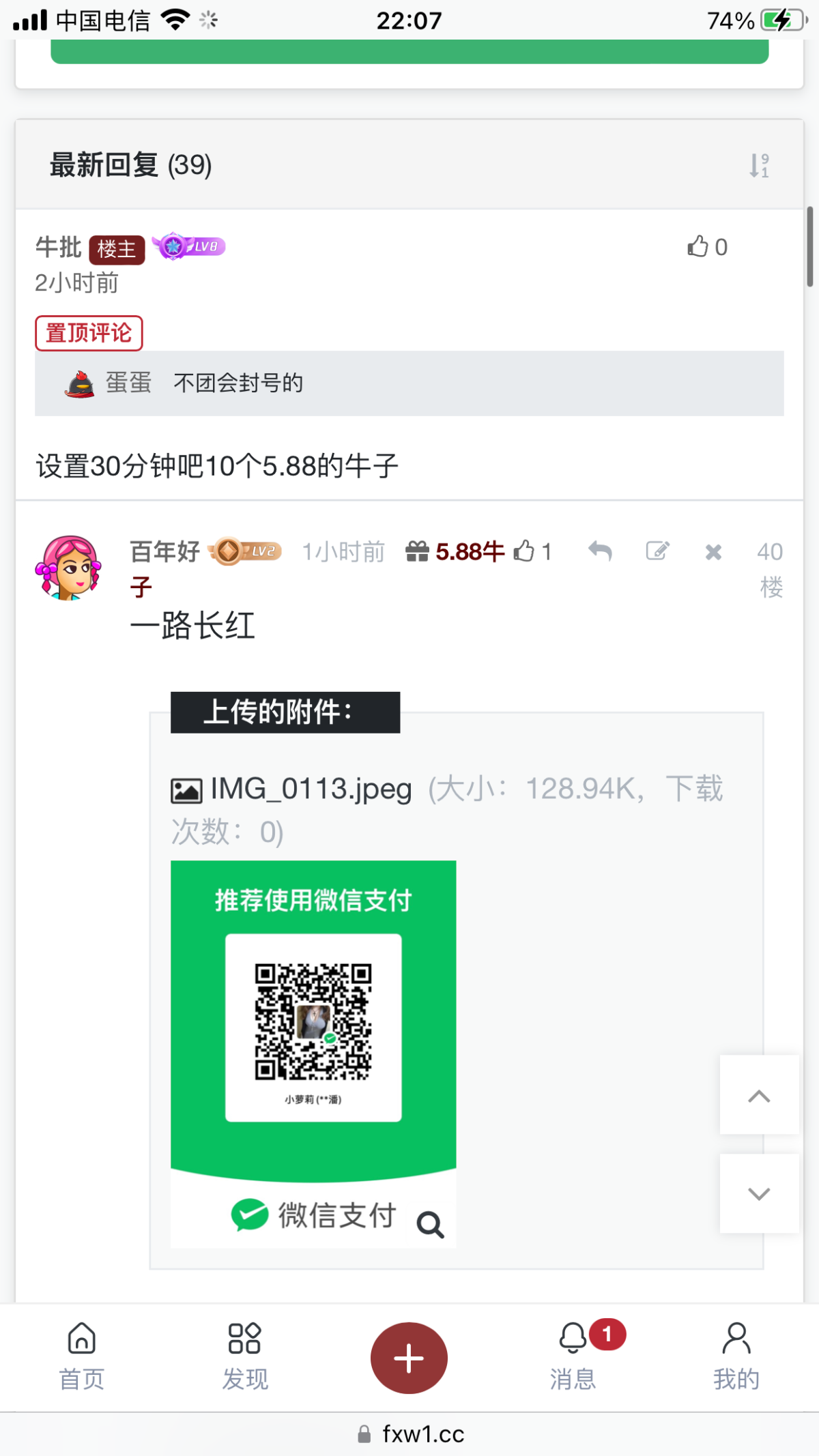This screenshot has width=819, height=1456.
Task: Toggle the reply sort order icon
Action: (x=759, y=165)
